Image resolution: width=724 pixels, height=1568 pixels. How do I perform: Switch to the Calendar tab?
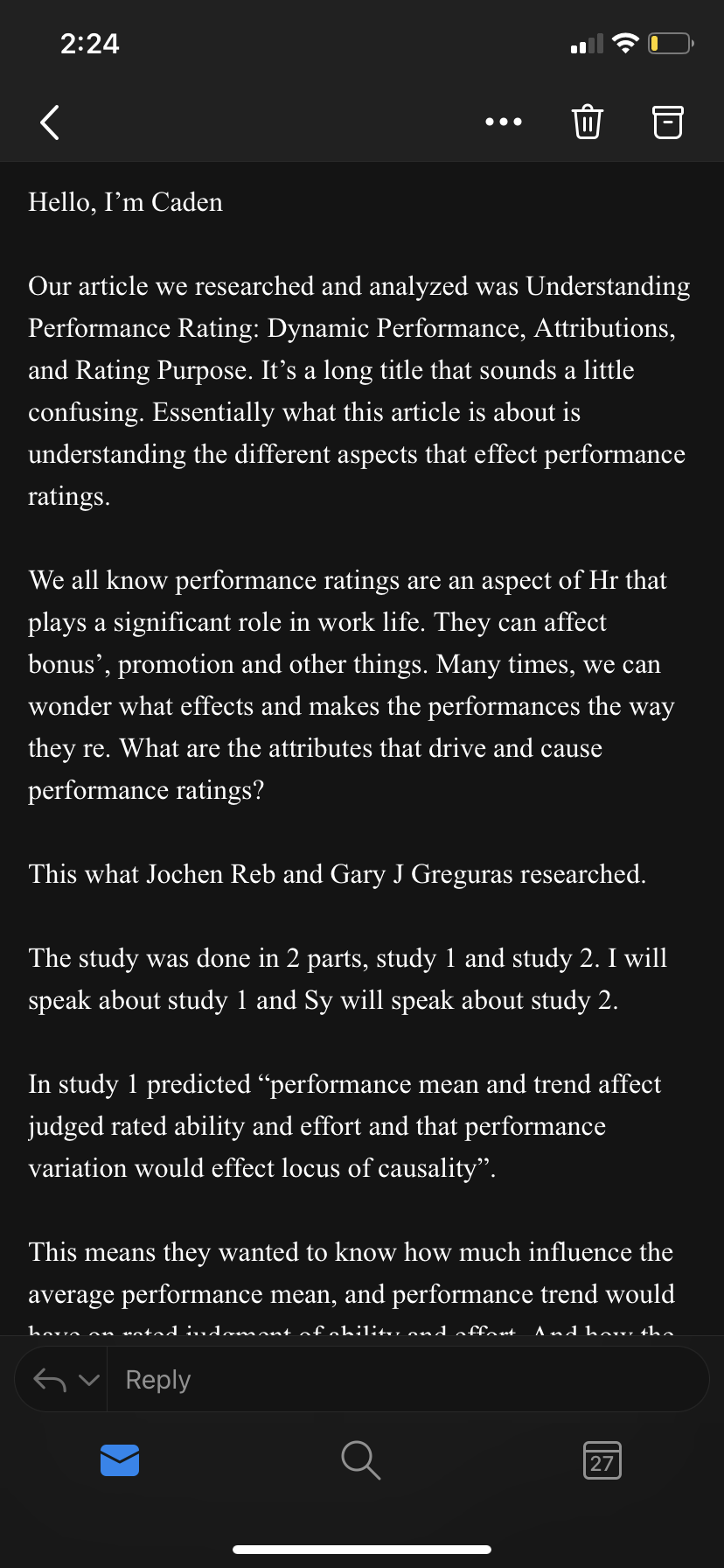point(602,1459)
